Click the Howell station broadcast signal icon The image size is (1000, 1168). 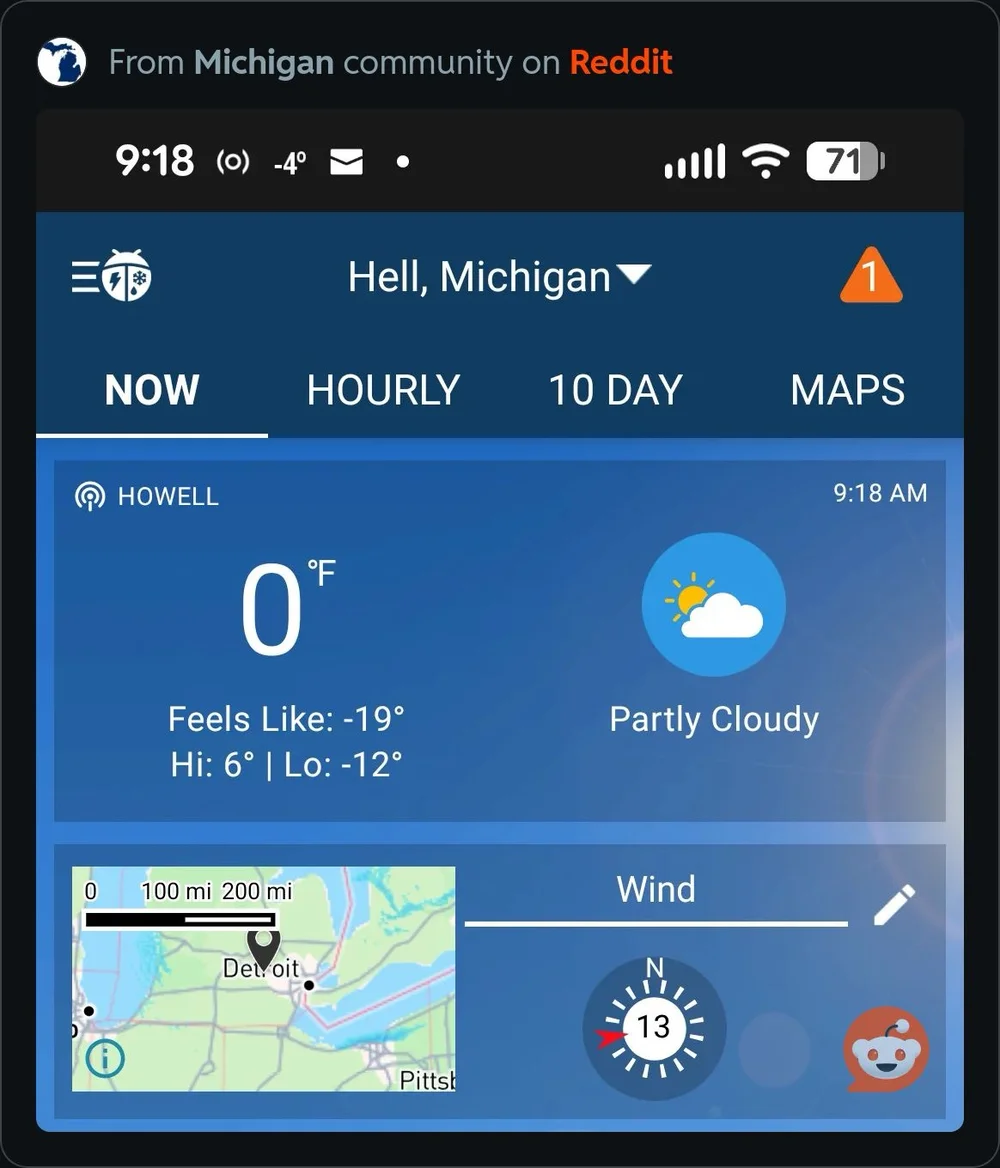click(x=90, y=495)
